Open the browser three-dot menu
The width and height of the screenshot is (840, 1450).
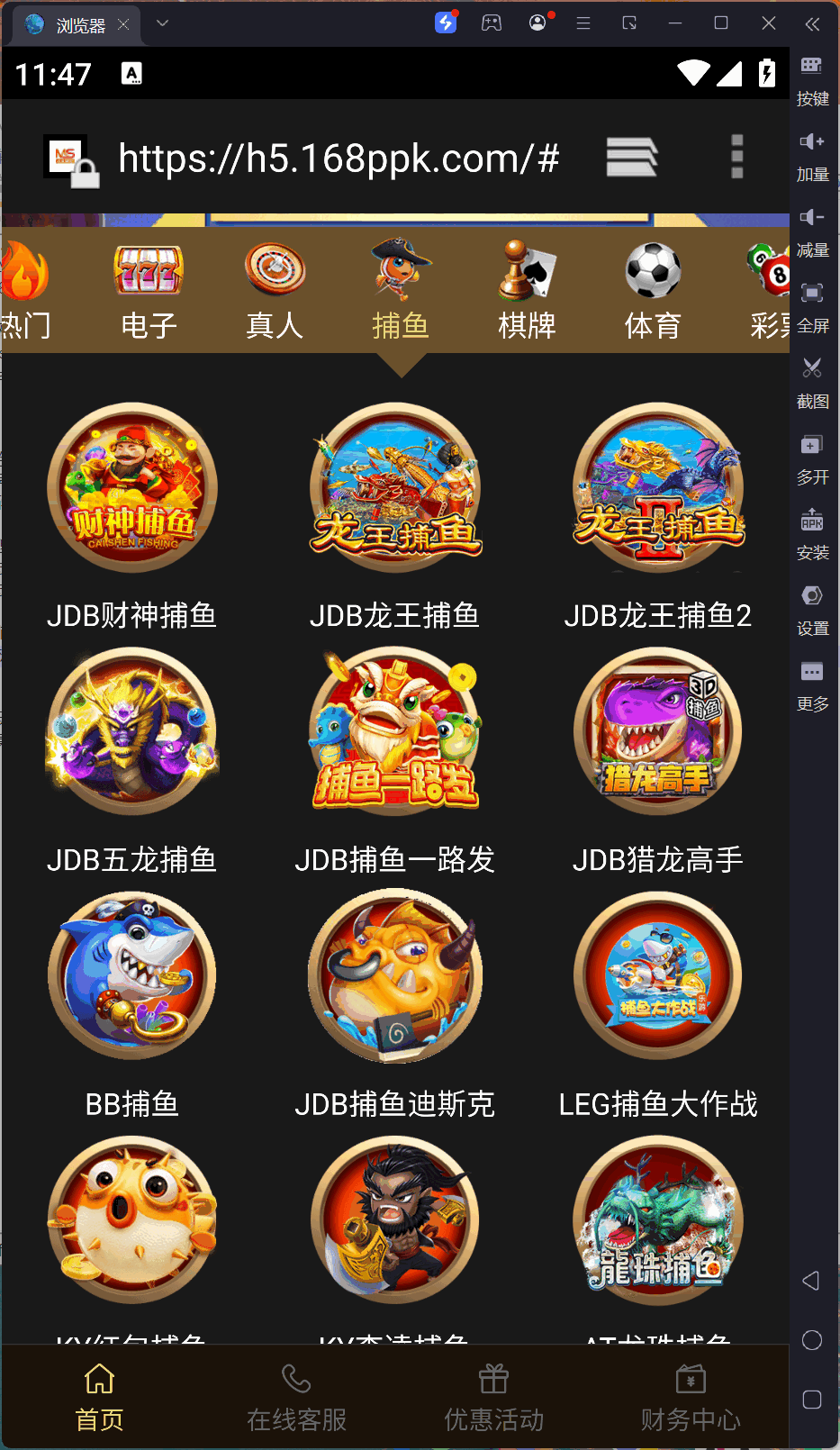[736, 156]
